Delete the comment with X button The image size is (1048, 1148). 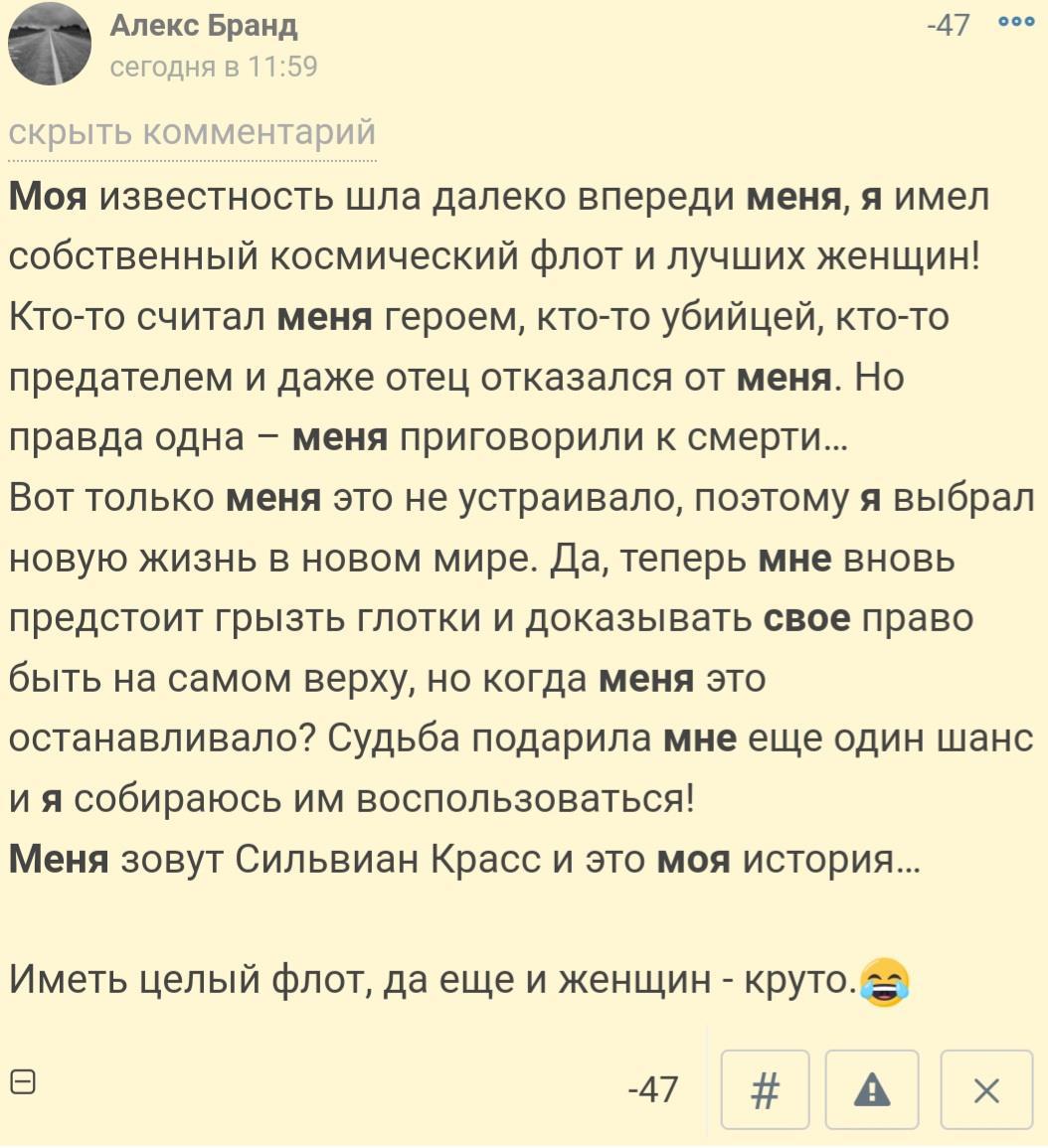click(985, 1090)
